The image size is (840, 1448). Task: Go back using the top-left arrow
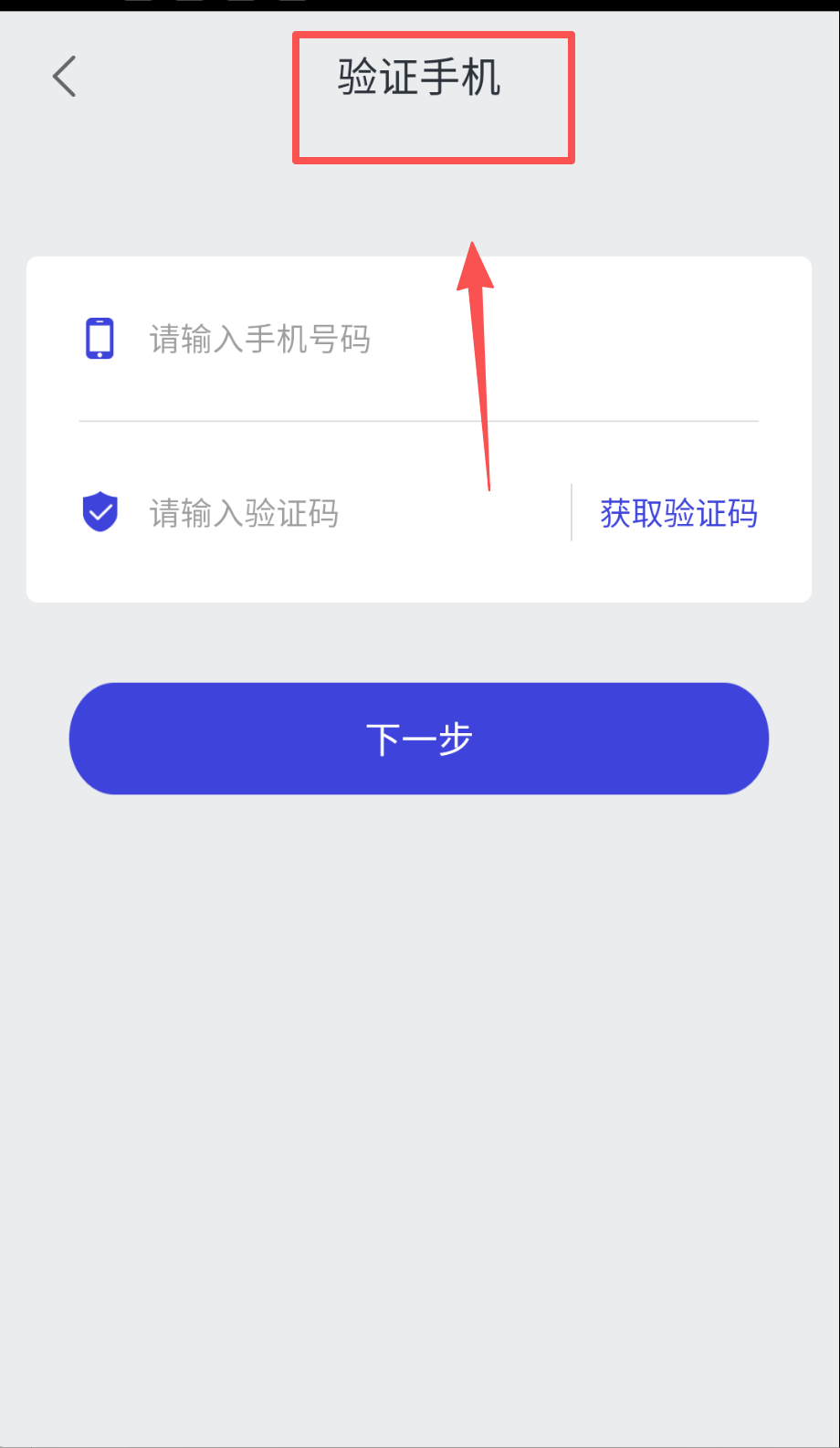pos(64,77)
